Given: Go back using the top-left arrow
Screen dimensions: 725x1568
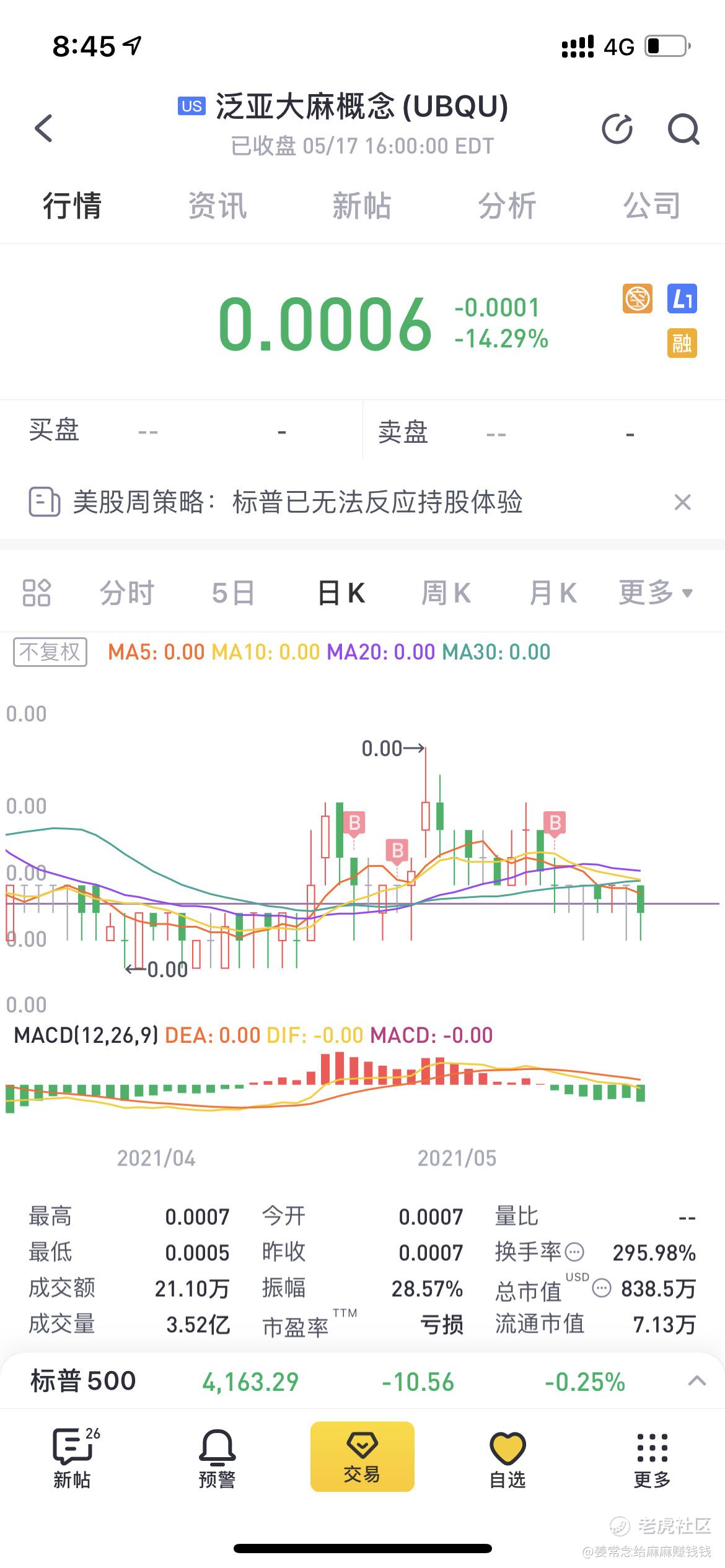Looking at the screenshot, I should 43,128.
